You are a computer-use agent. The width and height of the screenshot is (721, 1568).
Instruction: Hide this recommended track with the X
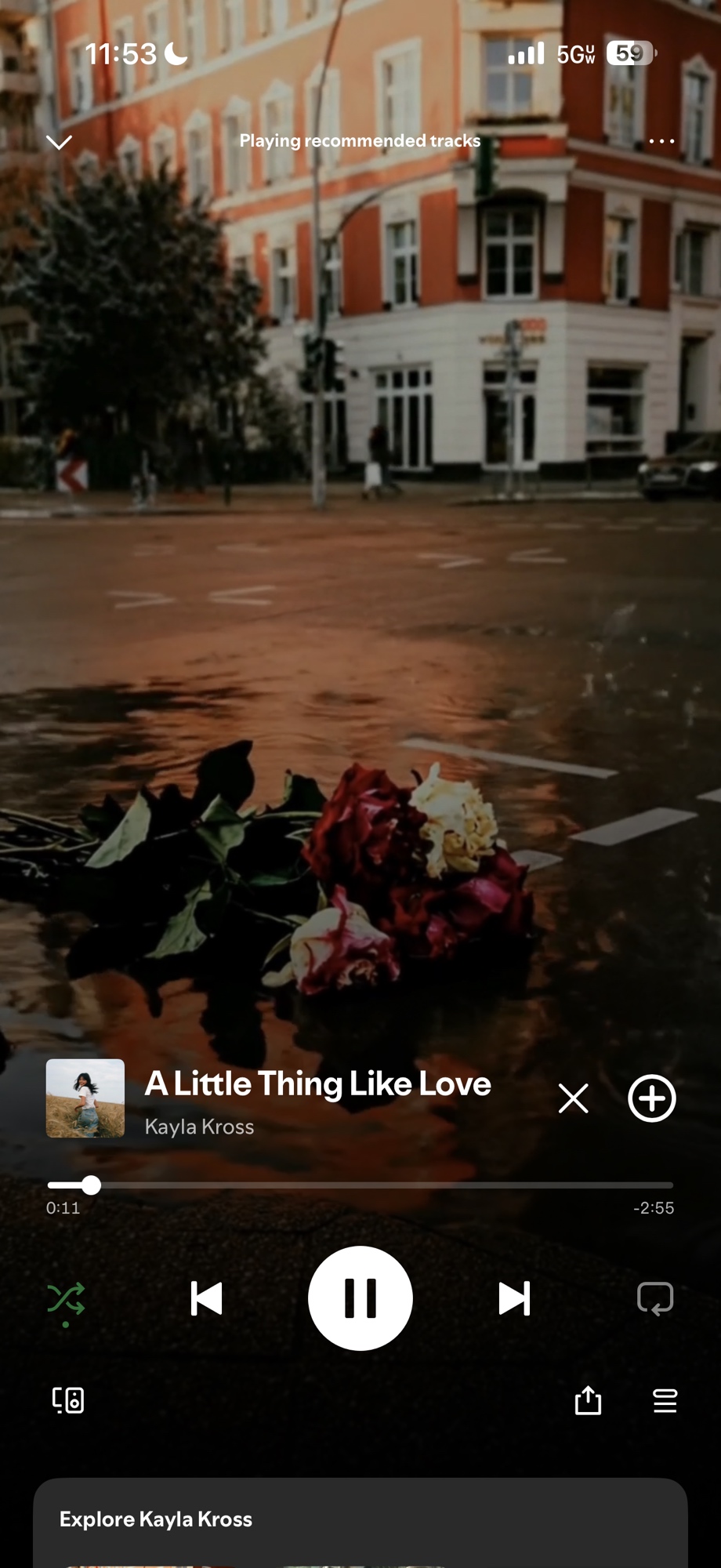click(573, 1098)
